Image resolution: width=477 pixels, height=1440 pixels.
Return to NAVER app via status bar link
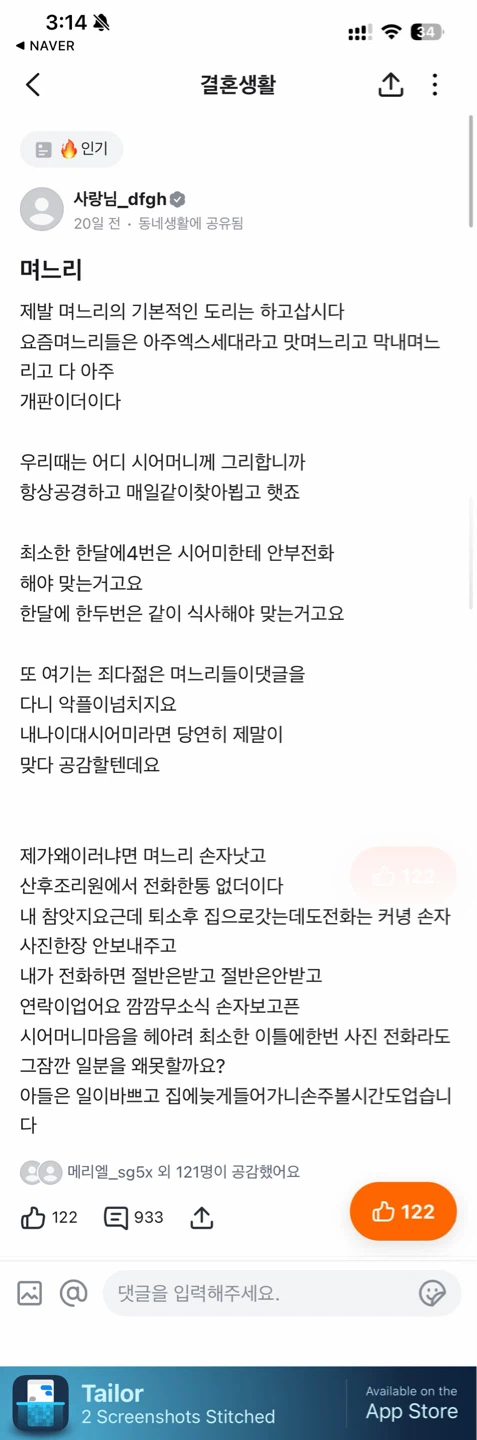(45, 46)
